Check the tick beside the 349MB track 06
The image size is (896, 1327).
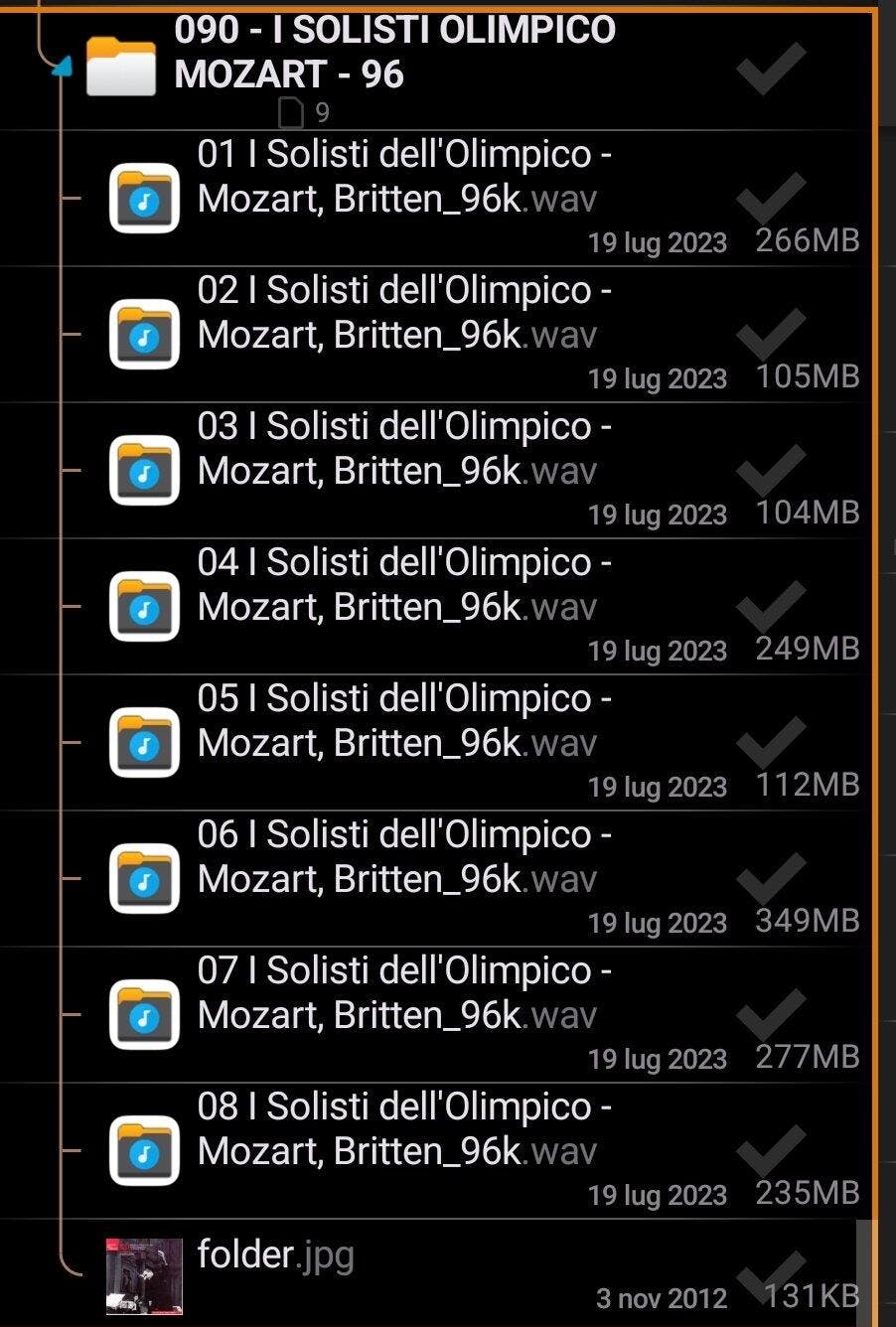[x=772, y=879]
